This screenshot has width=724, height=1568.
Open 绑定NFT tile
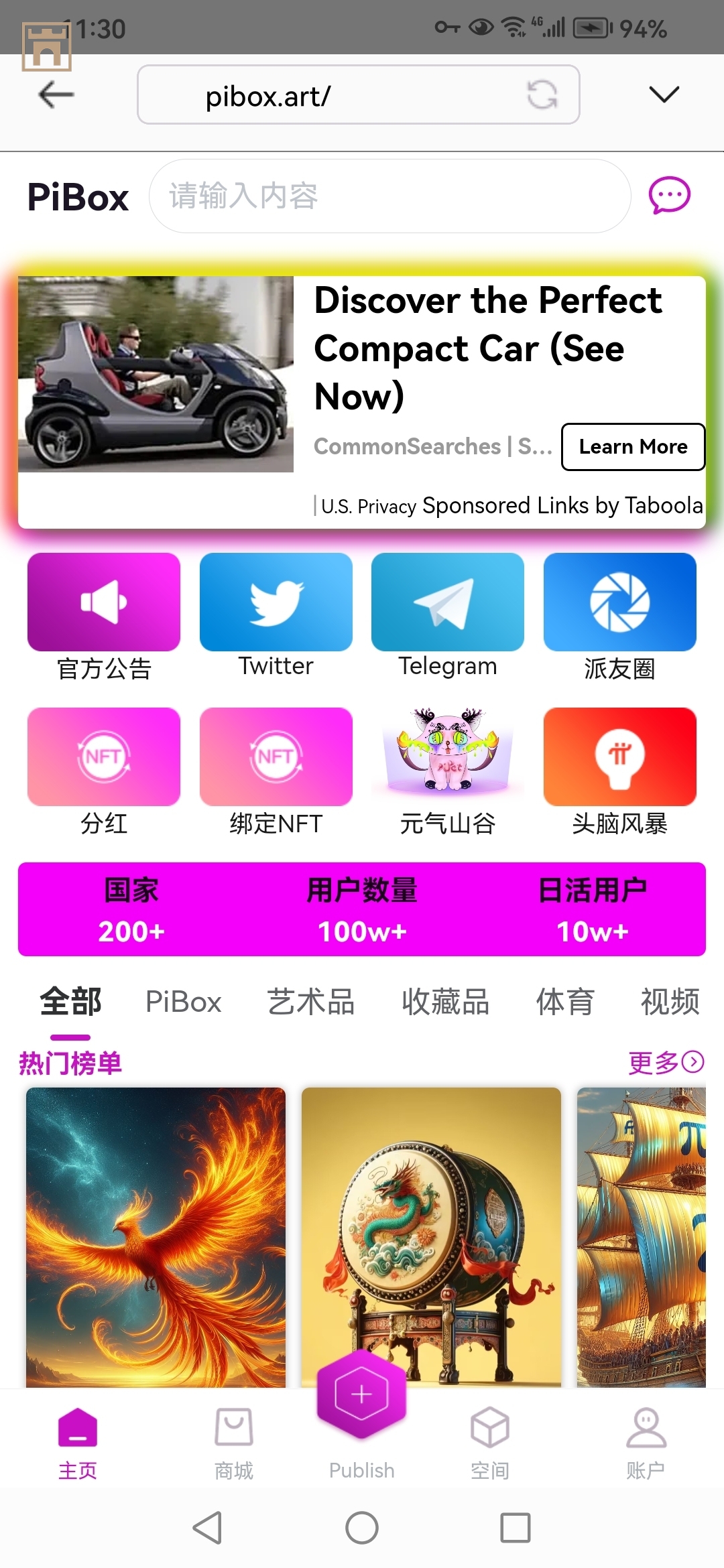tap(276, 758)
